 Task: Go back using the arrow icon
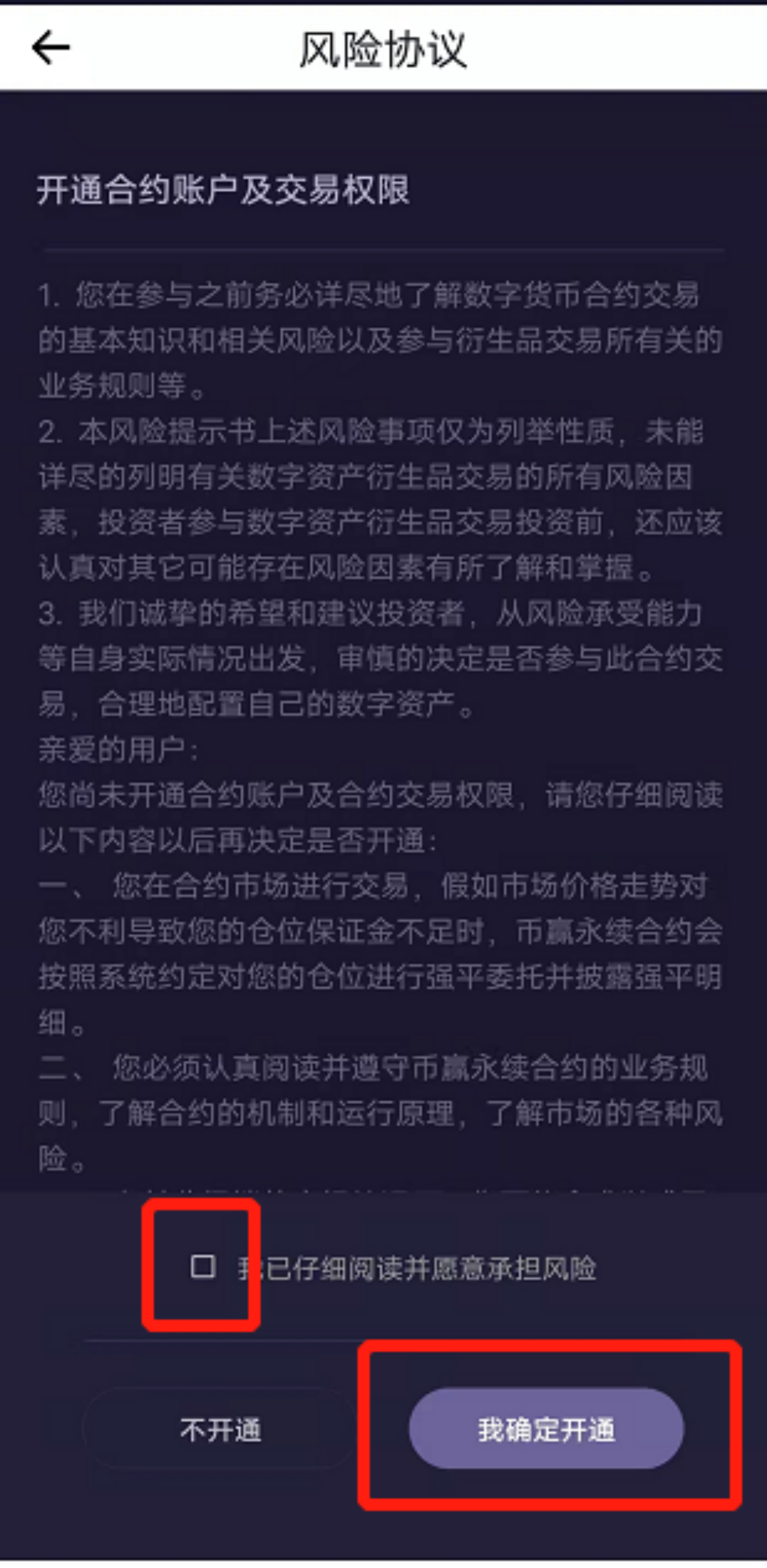51,48
